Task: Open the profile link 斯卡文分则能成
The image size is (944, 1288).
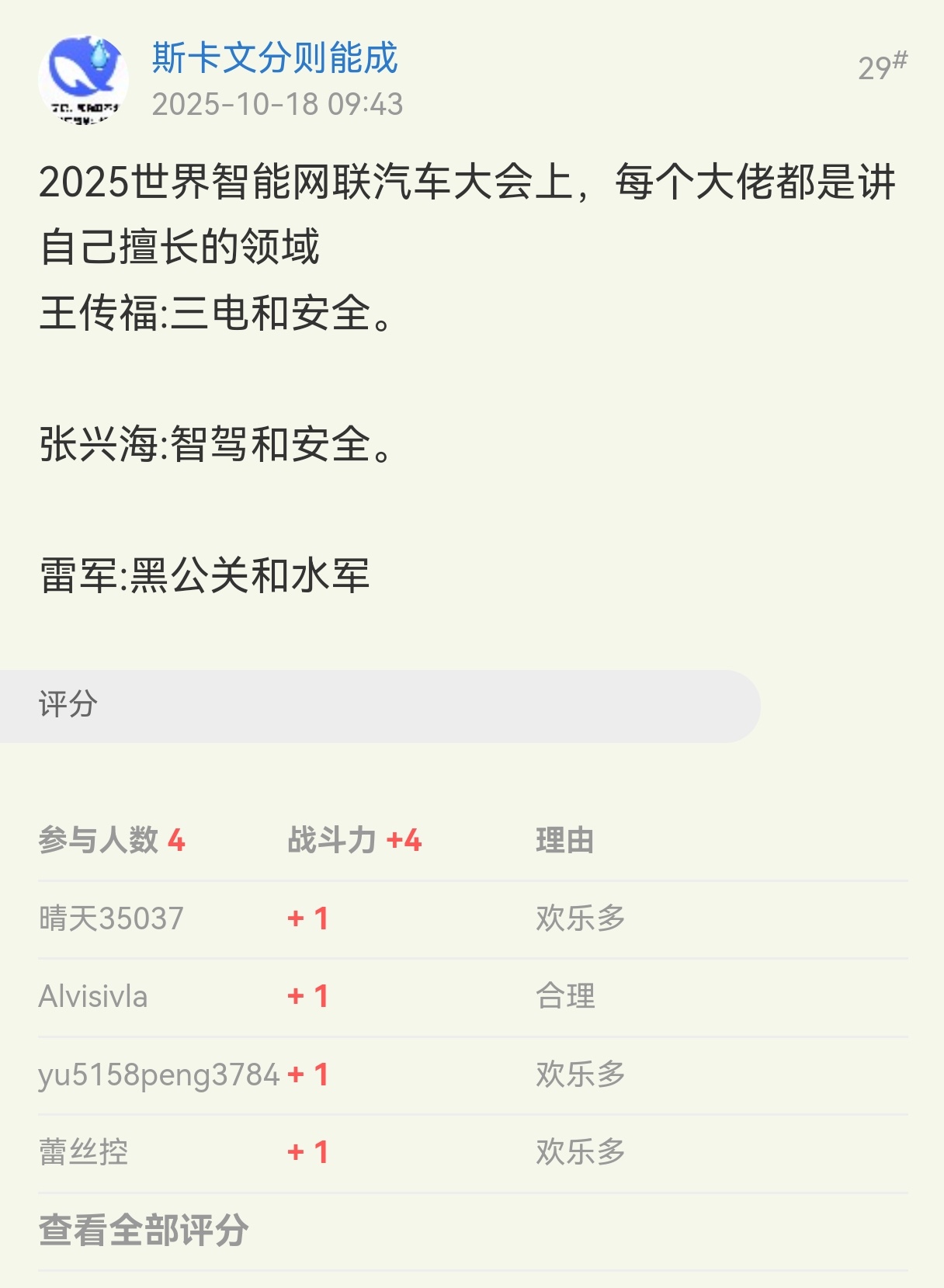Action: [275, 58]
